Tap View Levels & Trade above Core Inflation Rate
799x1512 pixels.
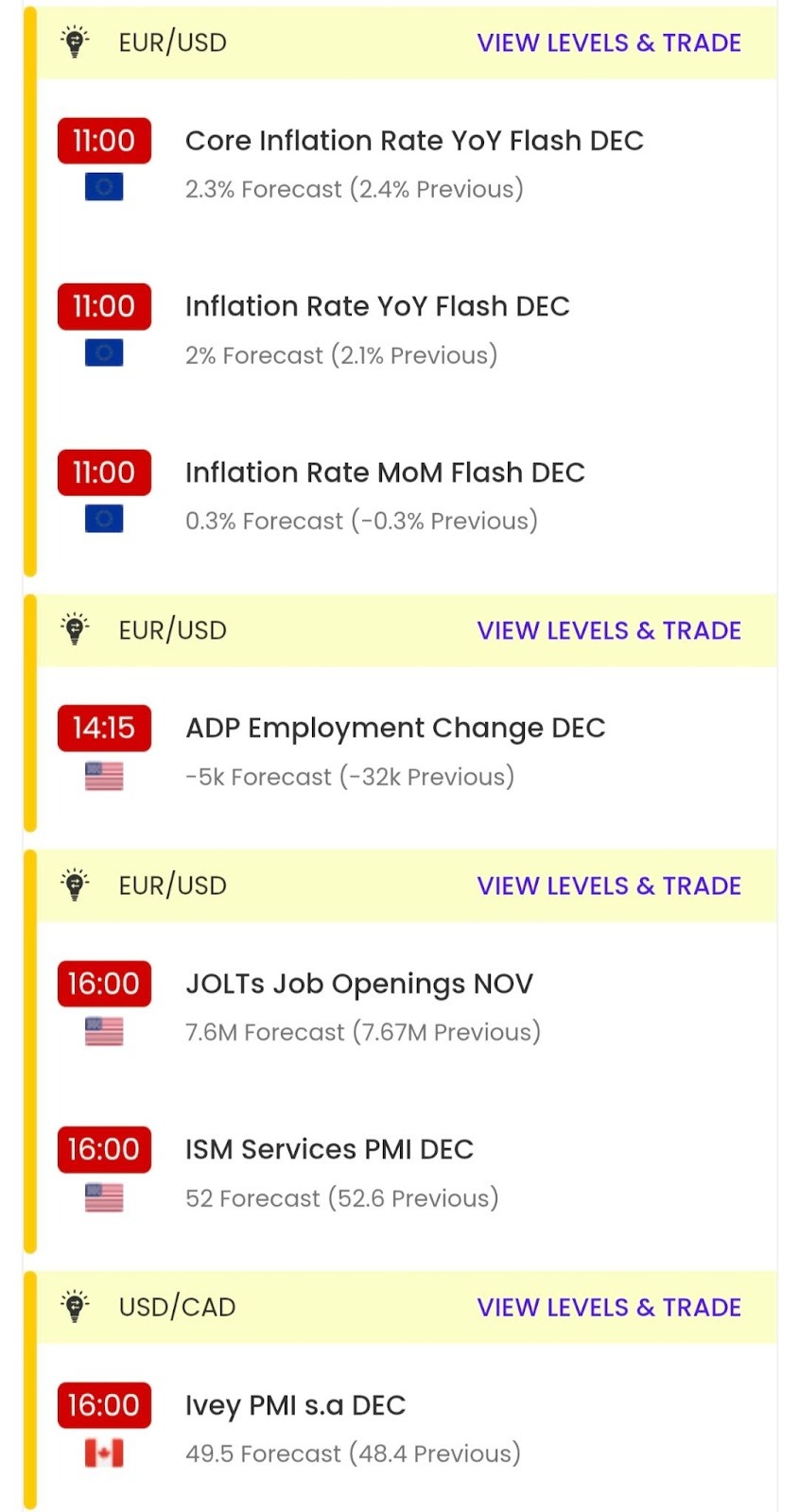(x=608, y=43)
